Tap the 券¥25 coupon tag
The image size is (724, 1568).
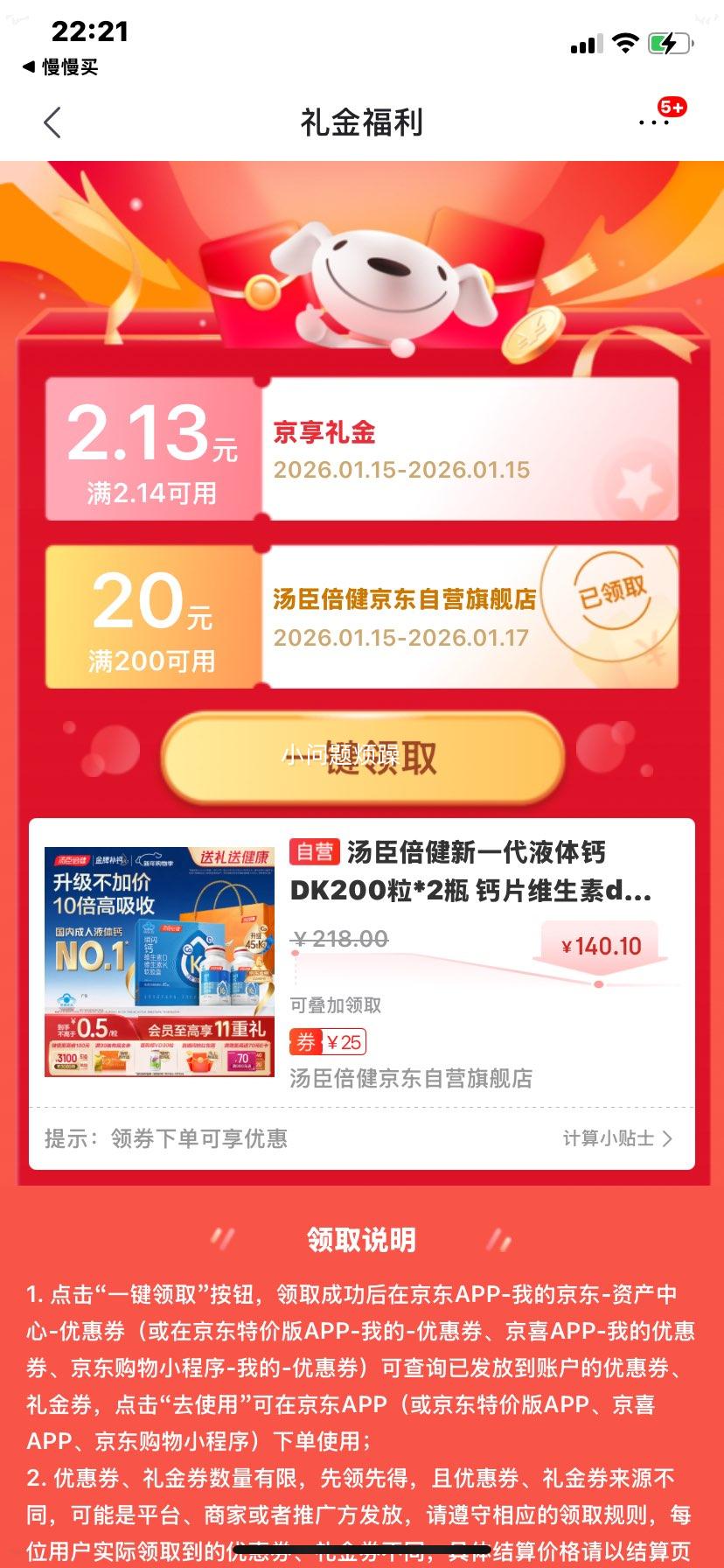[x=328, y=1042]
